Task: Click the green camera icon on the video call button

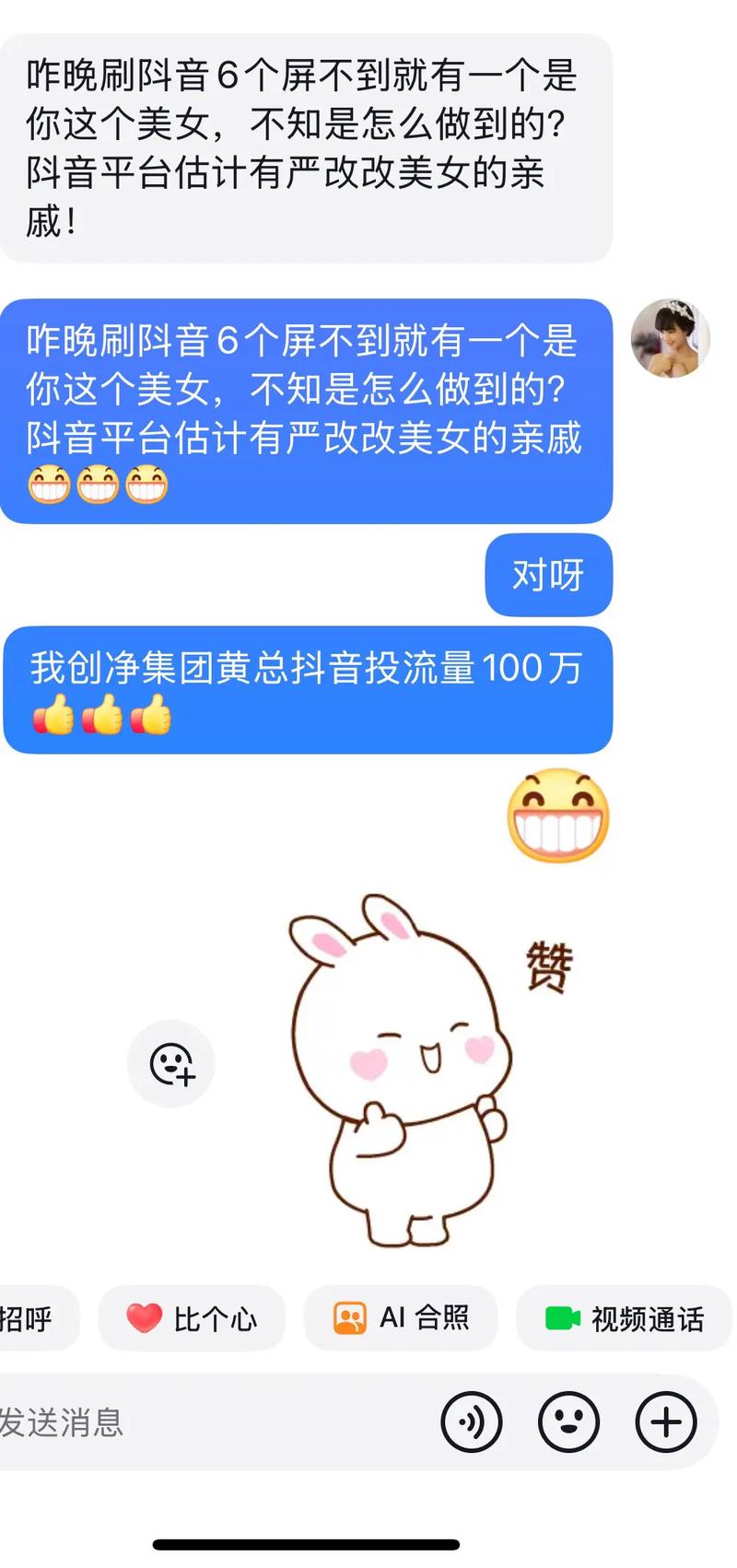Action: point(563,1318)
